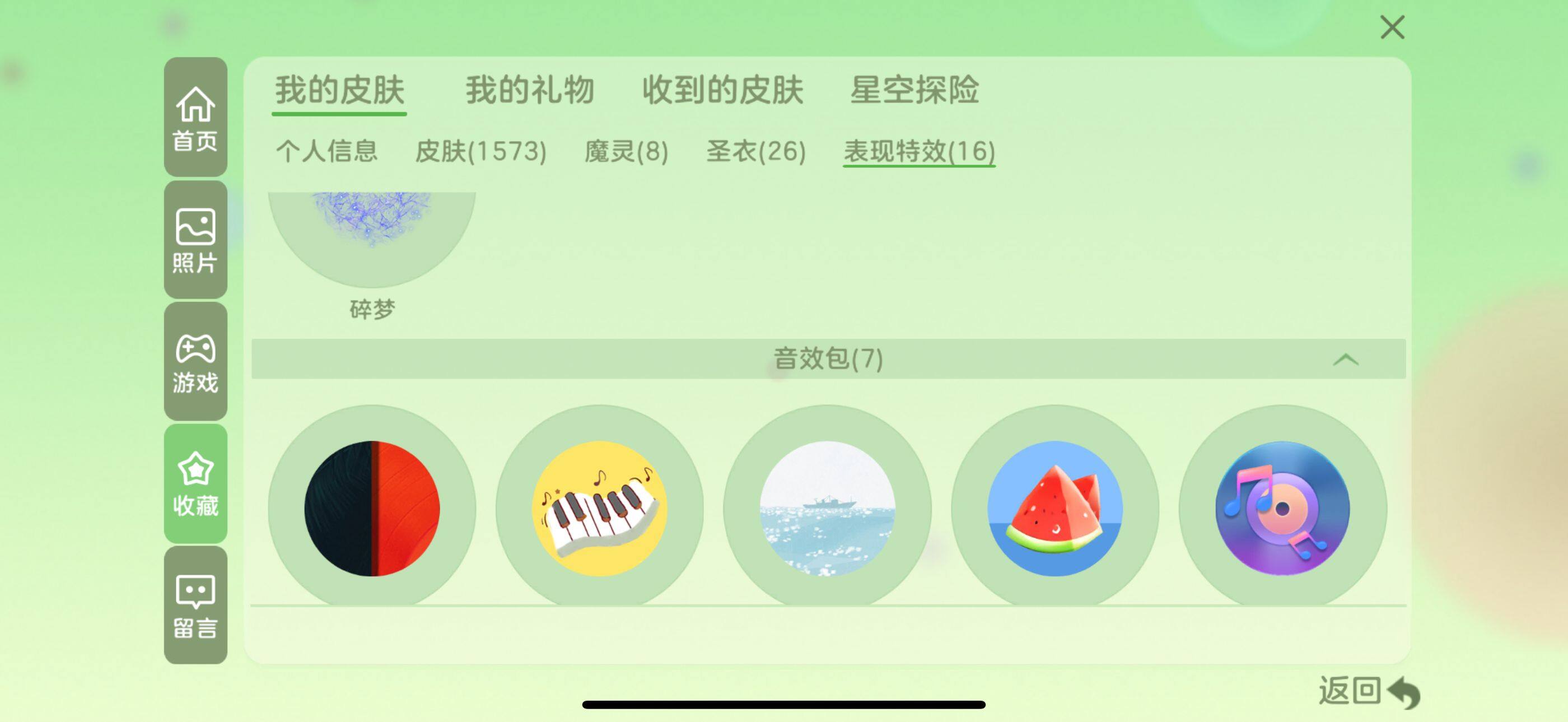Select the watermelon sound pack

click(x=1055, y=509)
